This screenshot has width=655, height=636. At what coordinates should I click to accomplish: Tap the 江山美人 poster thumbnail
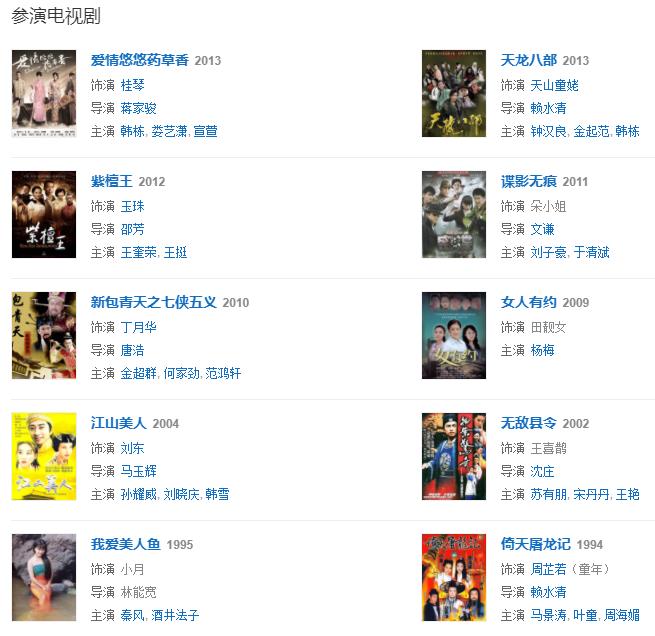[43, 456]
